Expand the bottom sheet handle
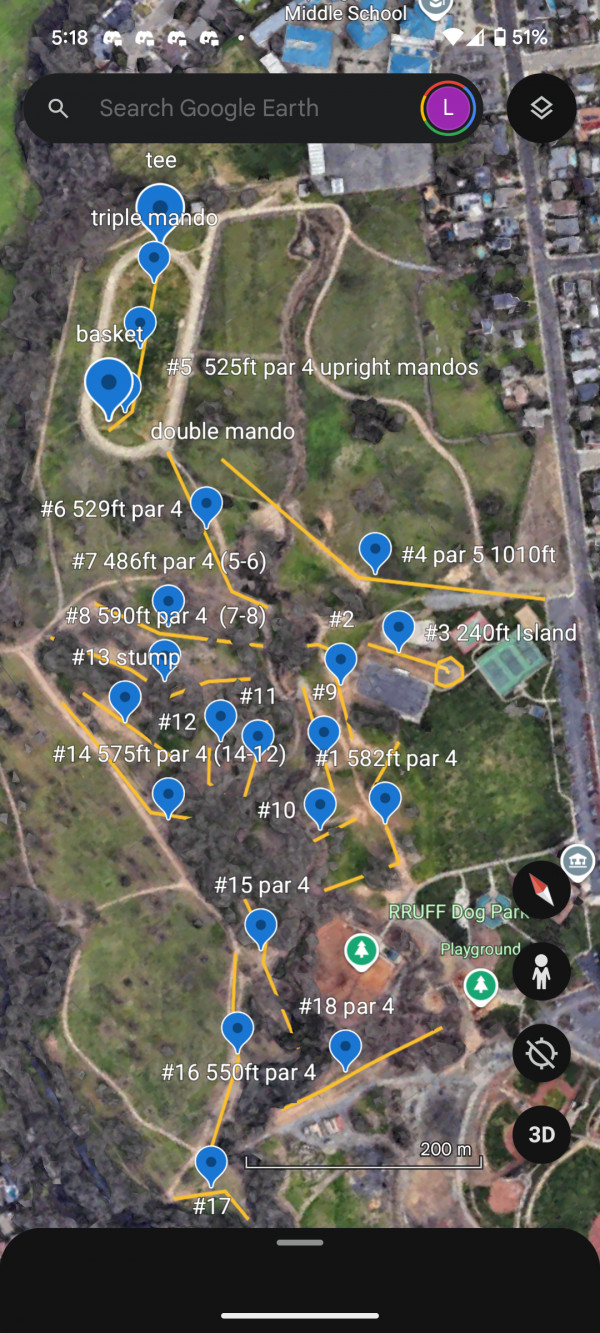 (300, 1243)
